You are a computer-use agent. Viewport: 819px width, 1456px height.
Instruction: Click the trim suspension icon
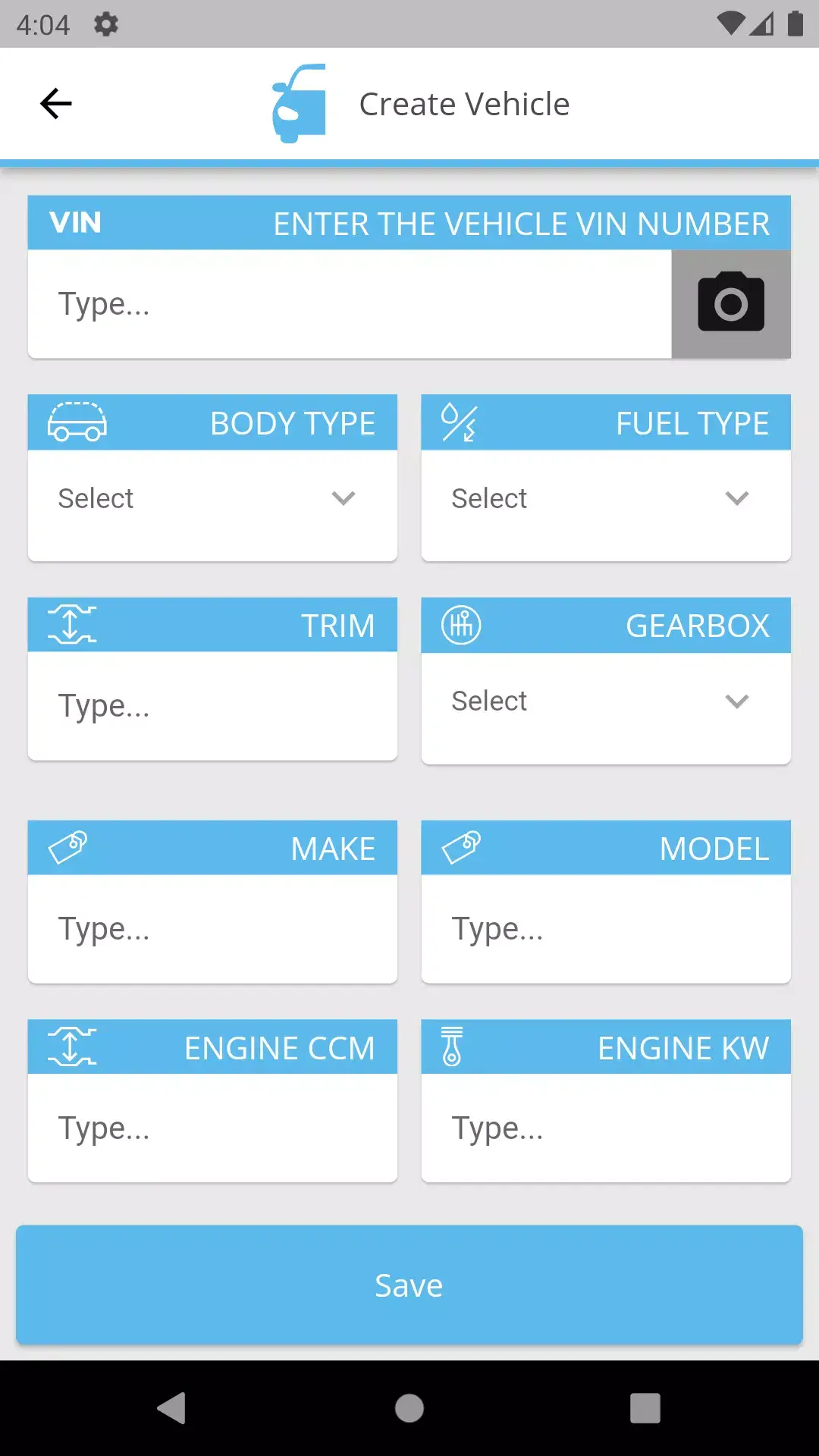coord(72,624)
